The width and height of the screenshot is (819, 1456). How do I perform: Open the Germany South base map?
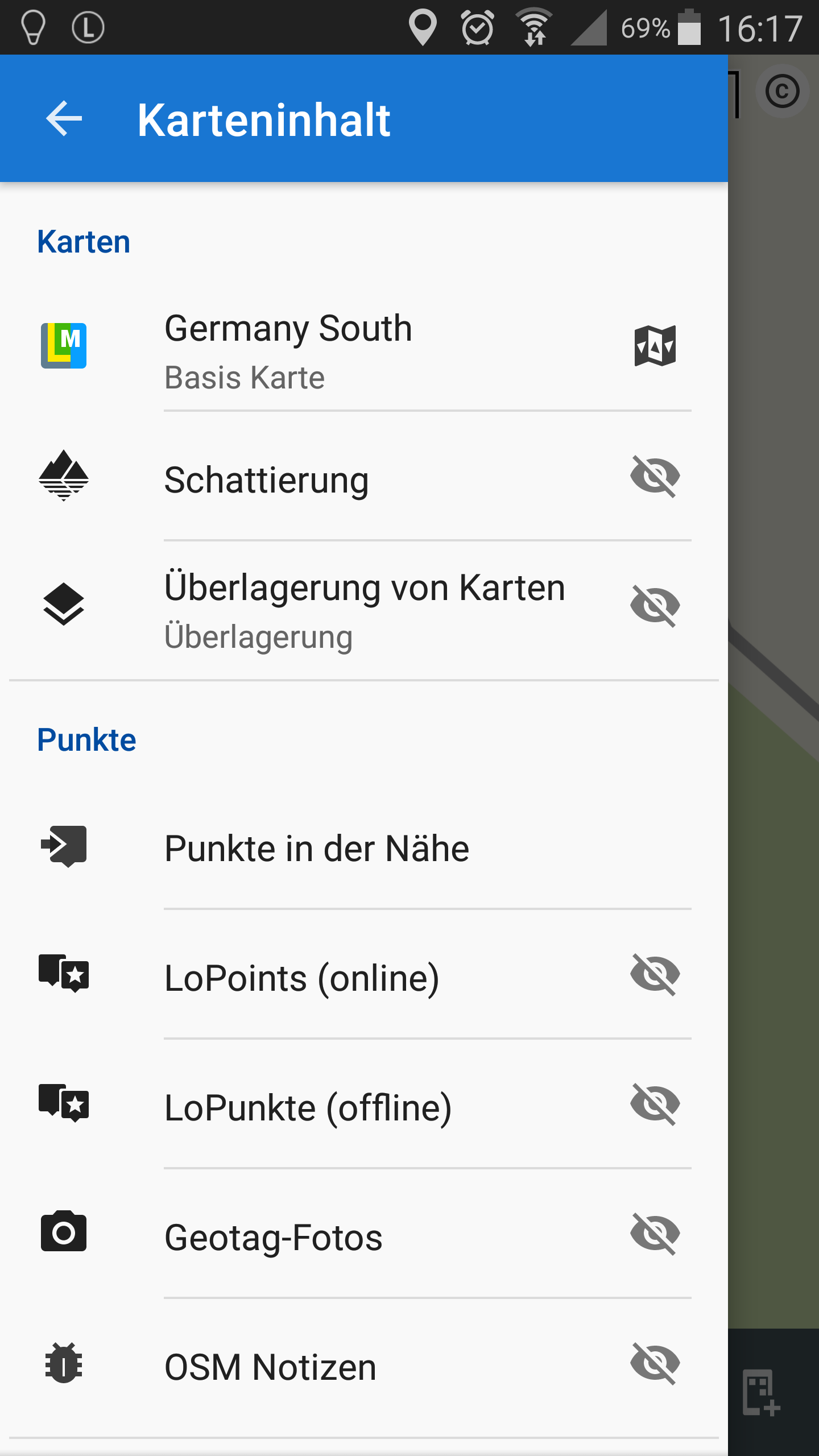click(x=341, y=350)
